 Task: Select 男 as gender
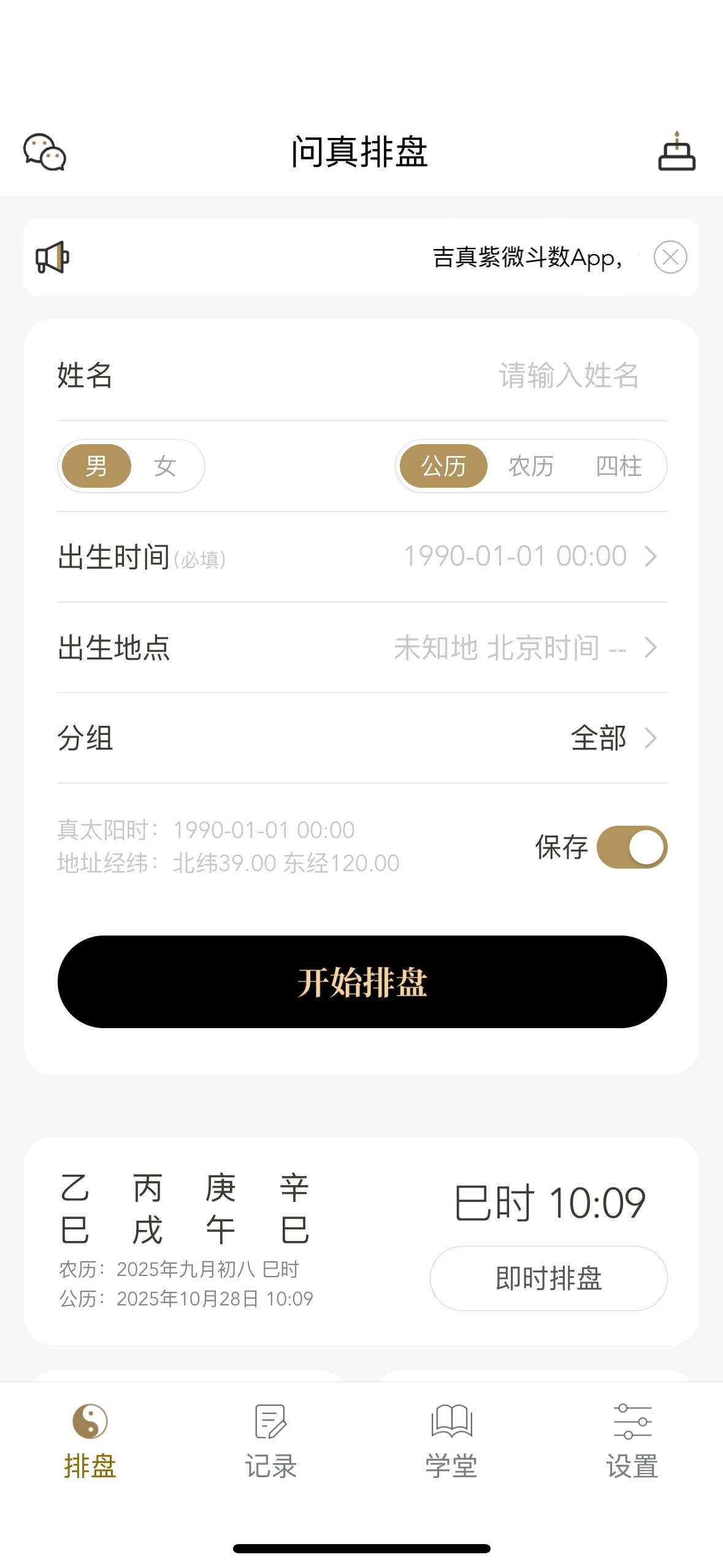pyautogui.click(x=97, y=466)
